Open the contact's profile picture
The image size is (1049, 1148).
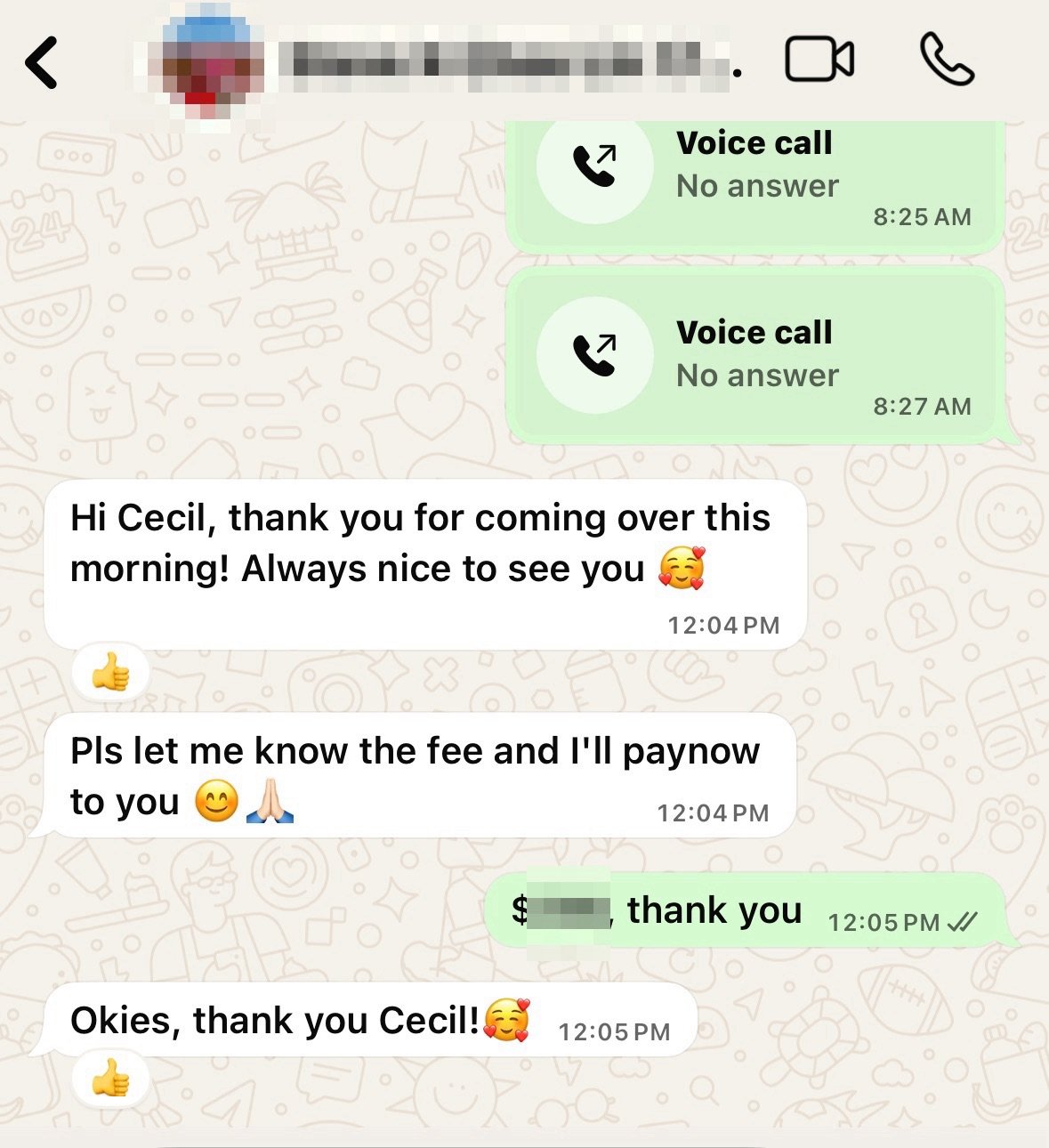(206, 64)
